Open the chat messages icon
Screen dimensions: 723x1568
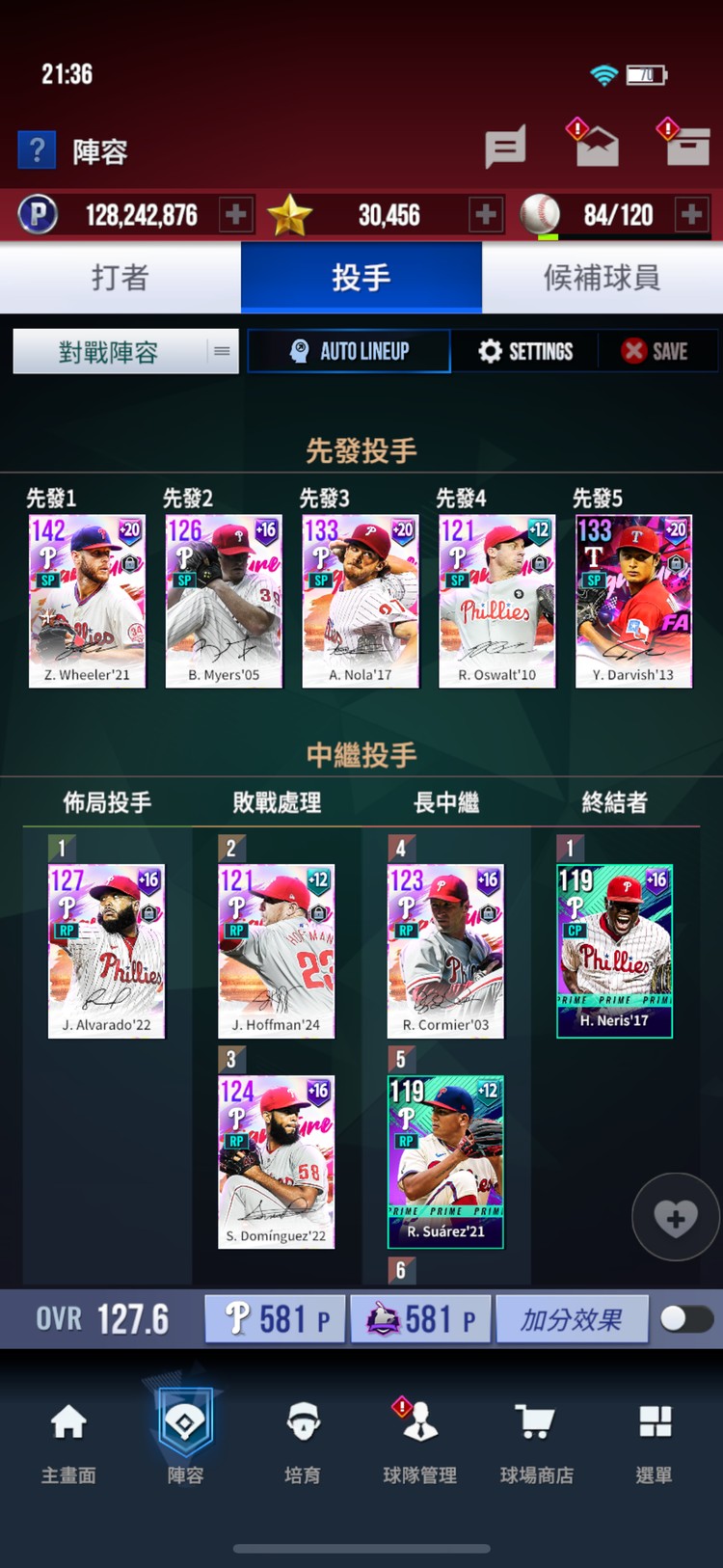tap(504, 148)
